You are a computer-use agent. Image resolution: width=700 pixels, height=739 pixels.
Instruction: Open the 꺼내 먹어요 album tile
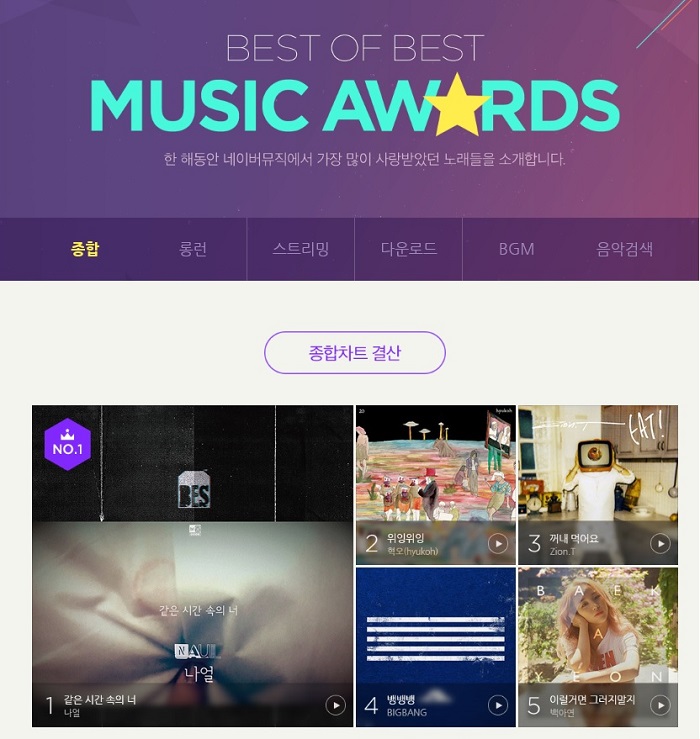597,465
